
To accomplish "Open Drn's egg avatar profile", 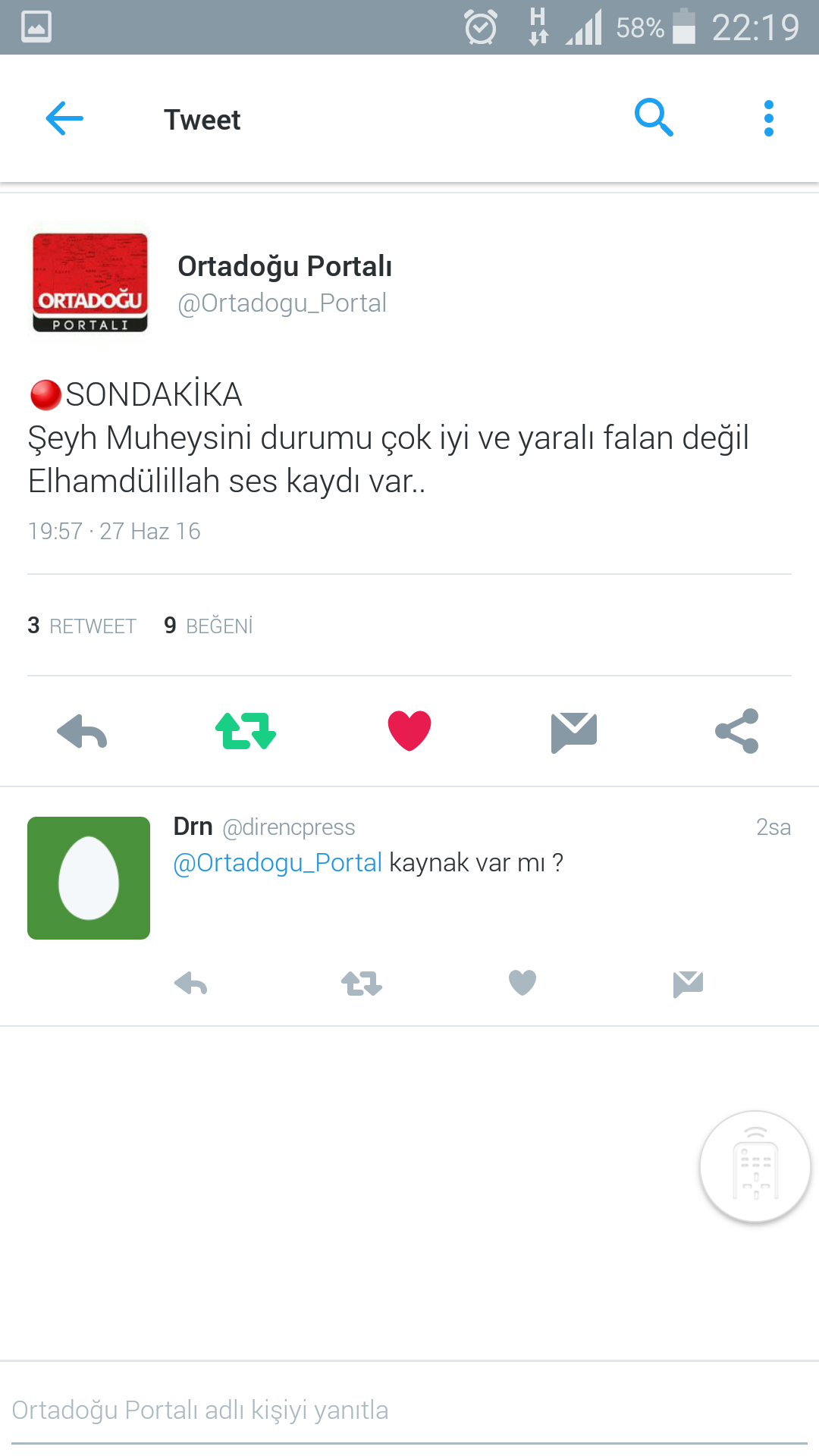I will [89, 878].
